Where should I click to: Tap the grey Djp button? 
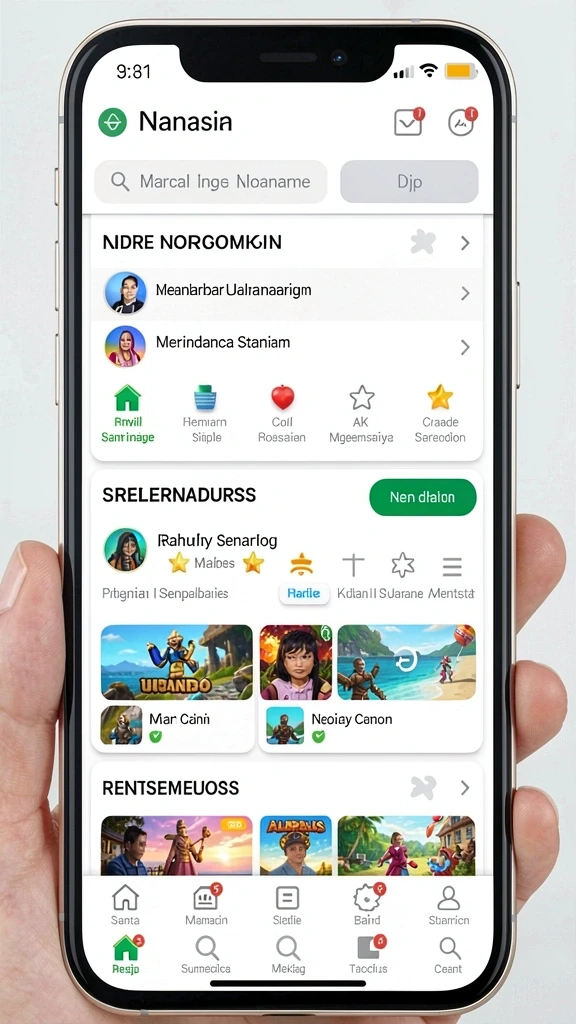[409, 182]
